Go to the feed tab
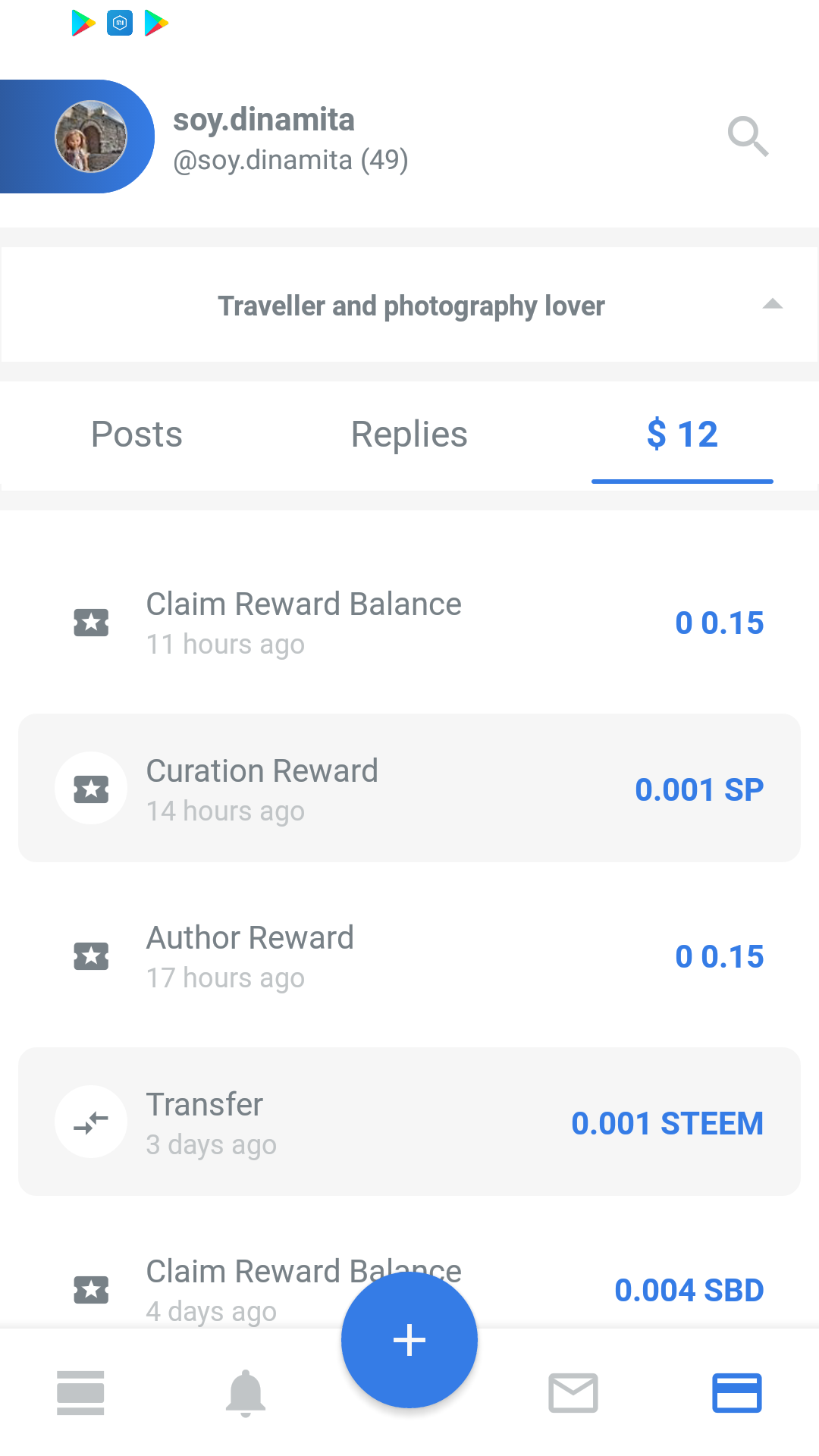The image size is (819, 1456). click(80, 1393)
